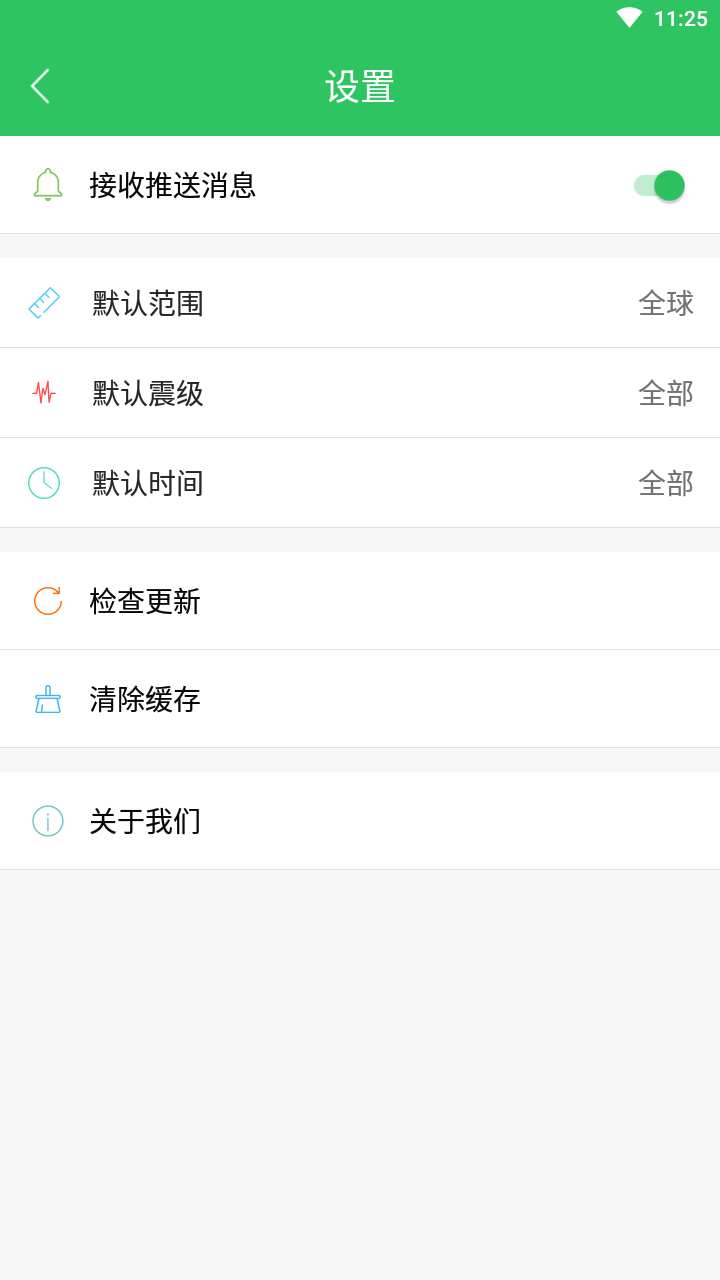This screenshot has width=720, height=1280.
Task: Click the 检查更新 row to check updates
Action: [x=360, y=601]
